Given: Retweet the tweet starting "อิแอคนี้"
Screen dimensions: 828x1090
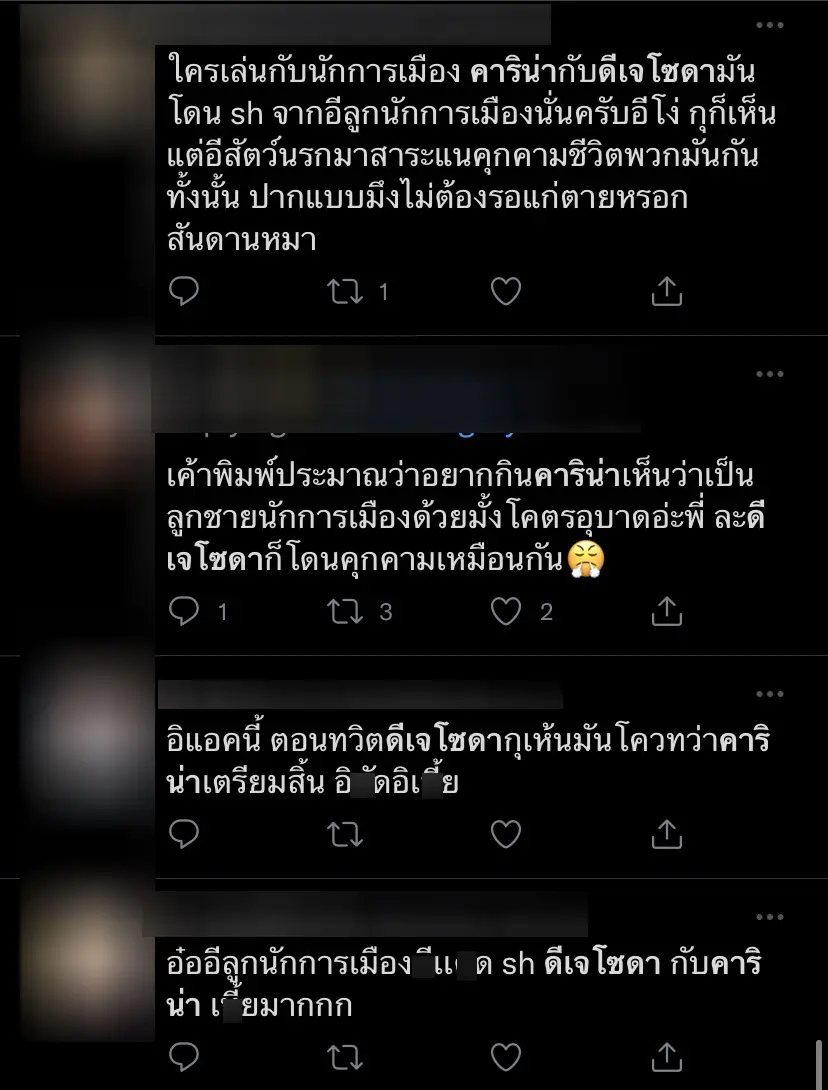Looking at the screenshot, I should coord(346,833).
